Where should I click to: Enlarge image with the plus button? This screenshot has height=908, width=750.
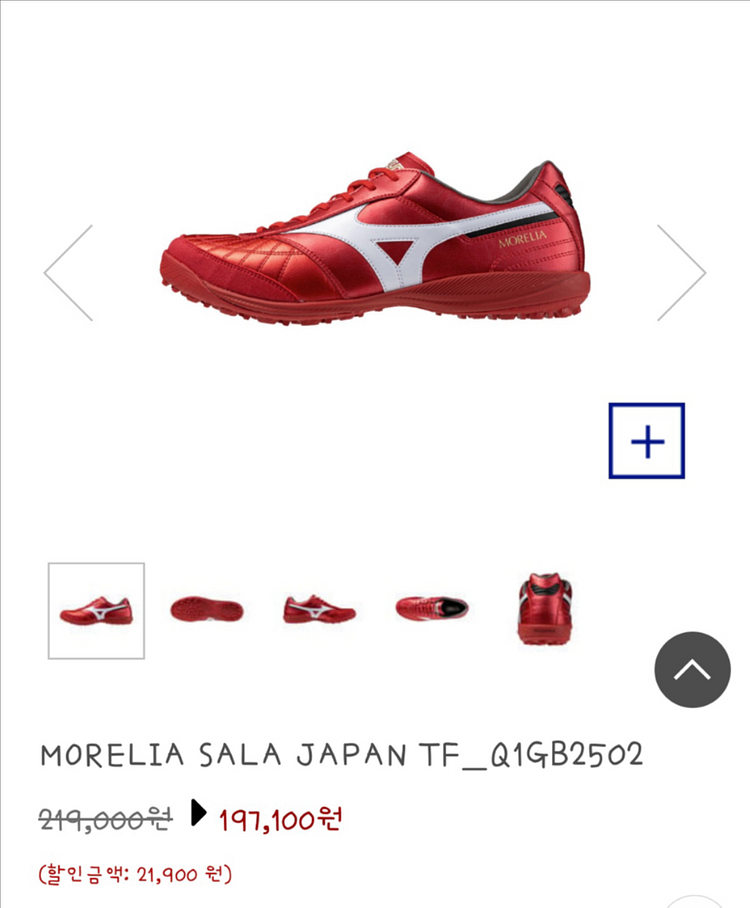[647, 441]
